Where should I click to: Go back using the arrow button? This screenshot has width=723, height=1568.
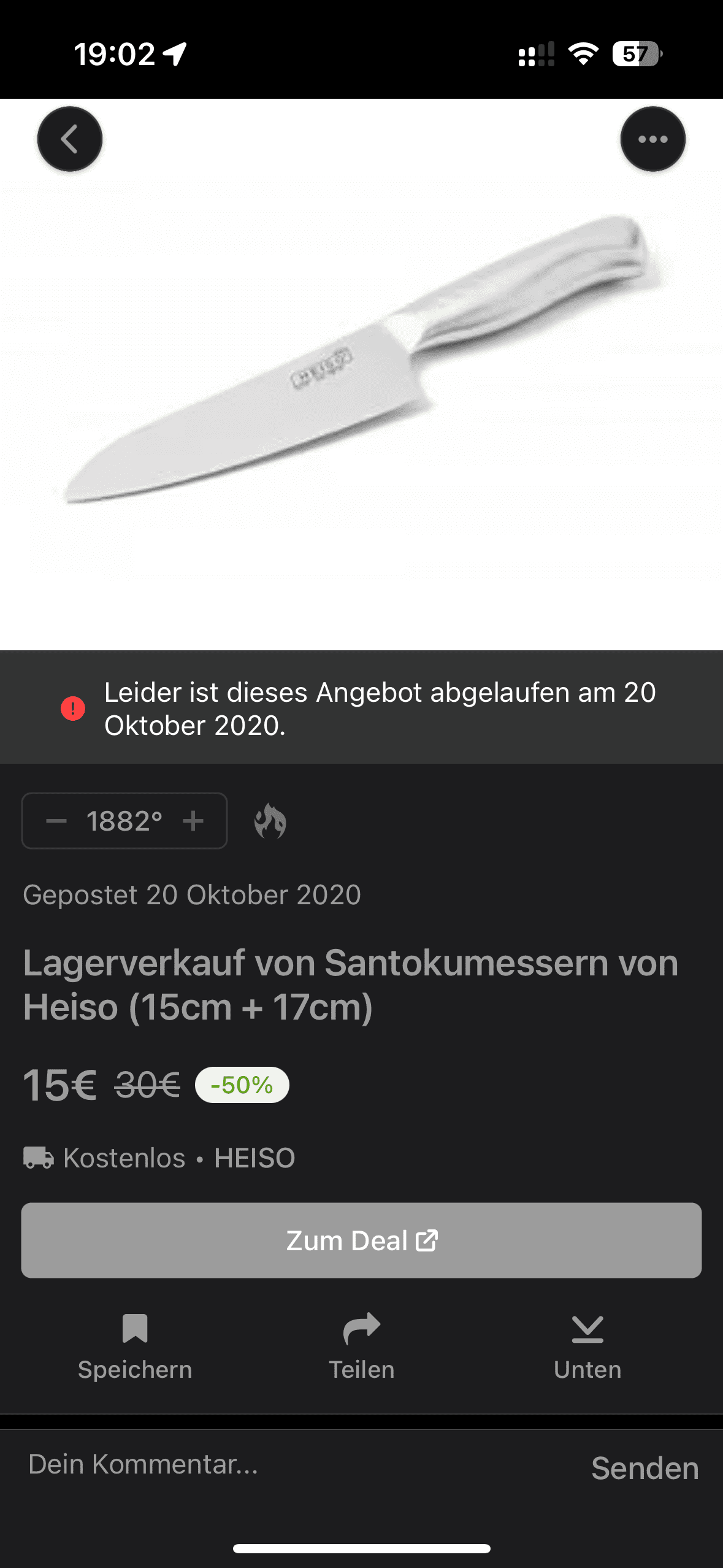69,139
